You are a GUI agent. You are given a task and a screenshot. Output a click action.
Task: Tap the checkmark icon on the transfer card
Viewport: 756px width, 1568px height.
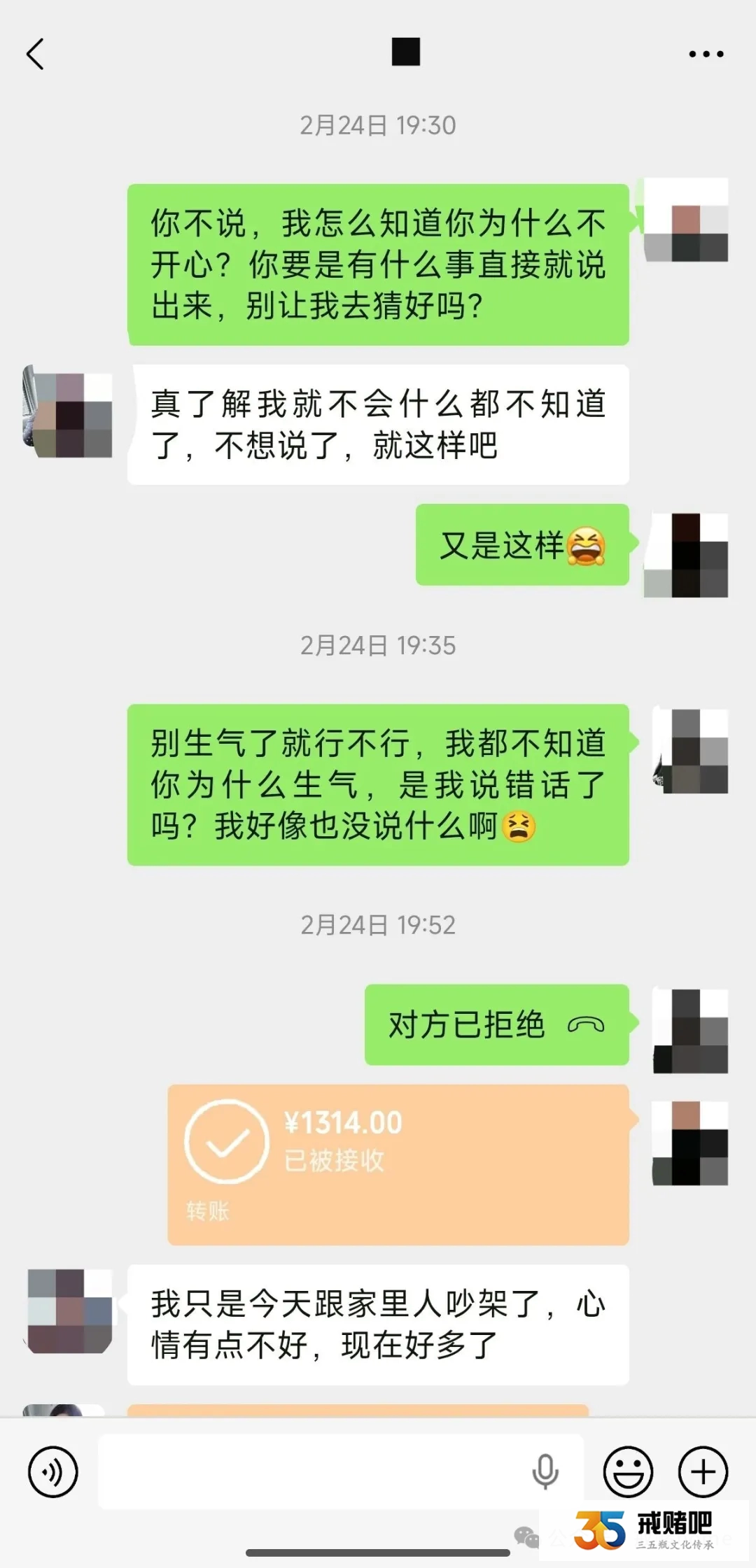click(225, 1140)
